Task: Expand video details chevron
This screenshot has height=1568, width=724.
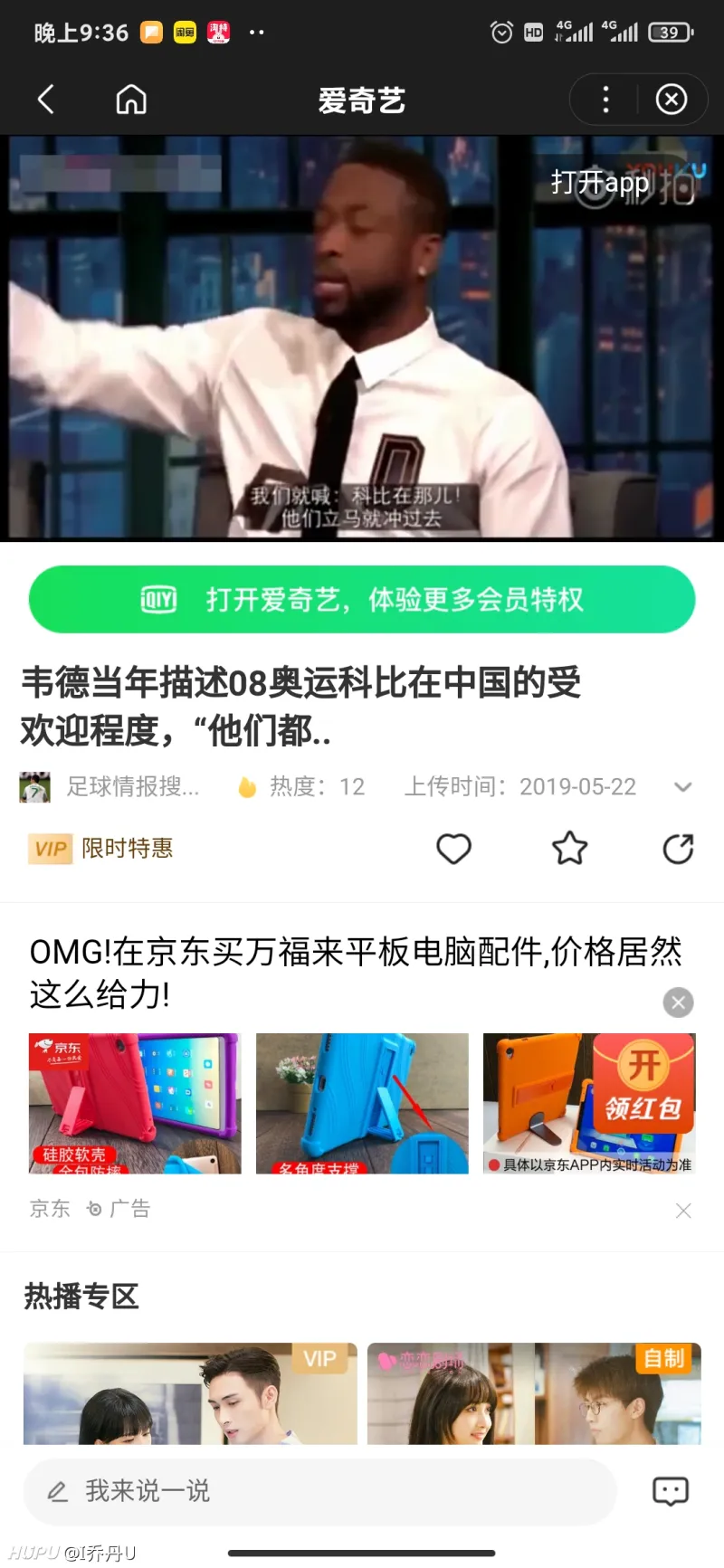Action: [x=683, y=787]
